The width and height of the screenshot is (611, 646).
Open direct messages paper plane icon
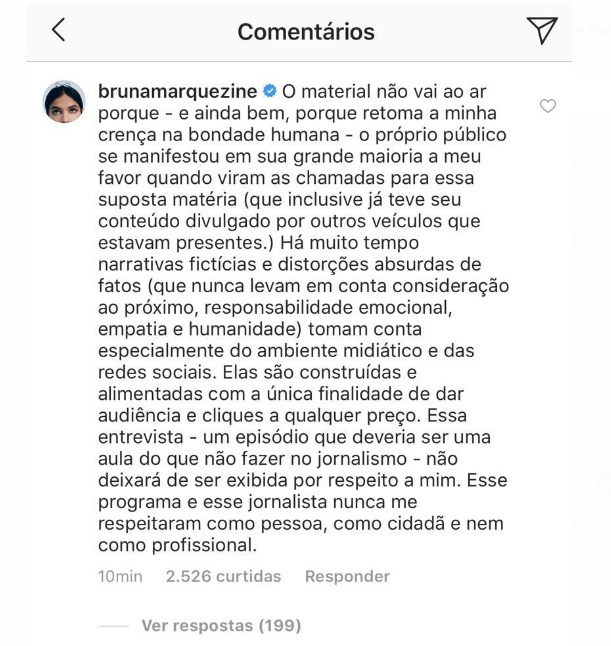pos(541,31)
